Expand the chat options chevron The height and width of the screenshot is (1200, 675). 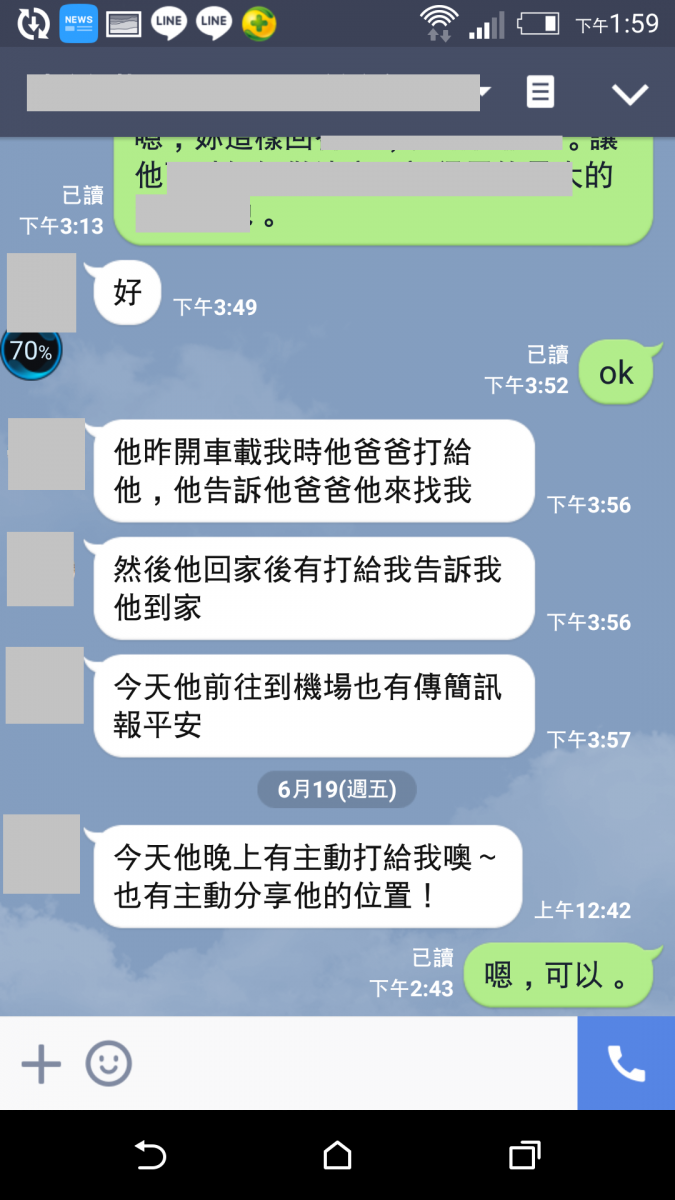point(630,94)
